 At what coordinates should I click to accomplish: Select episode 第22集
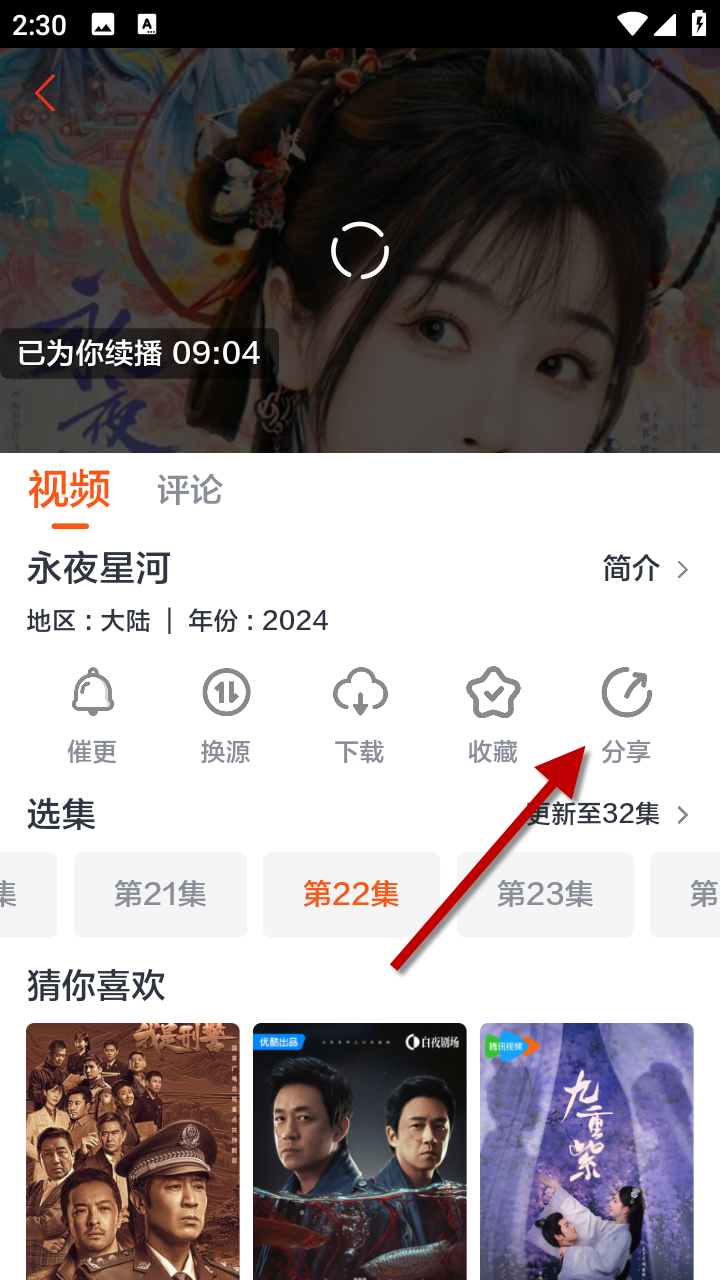(351, 894)
